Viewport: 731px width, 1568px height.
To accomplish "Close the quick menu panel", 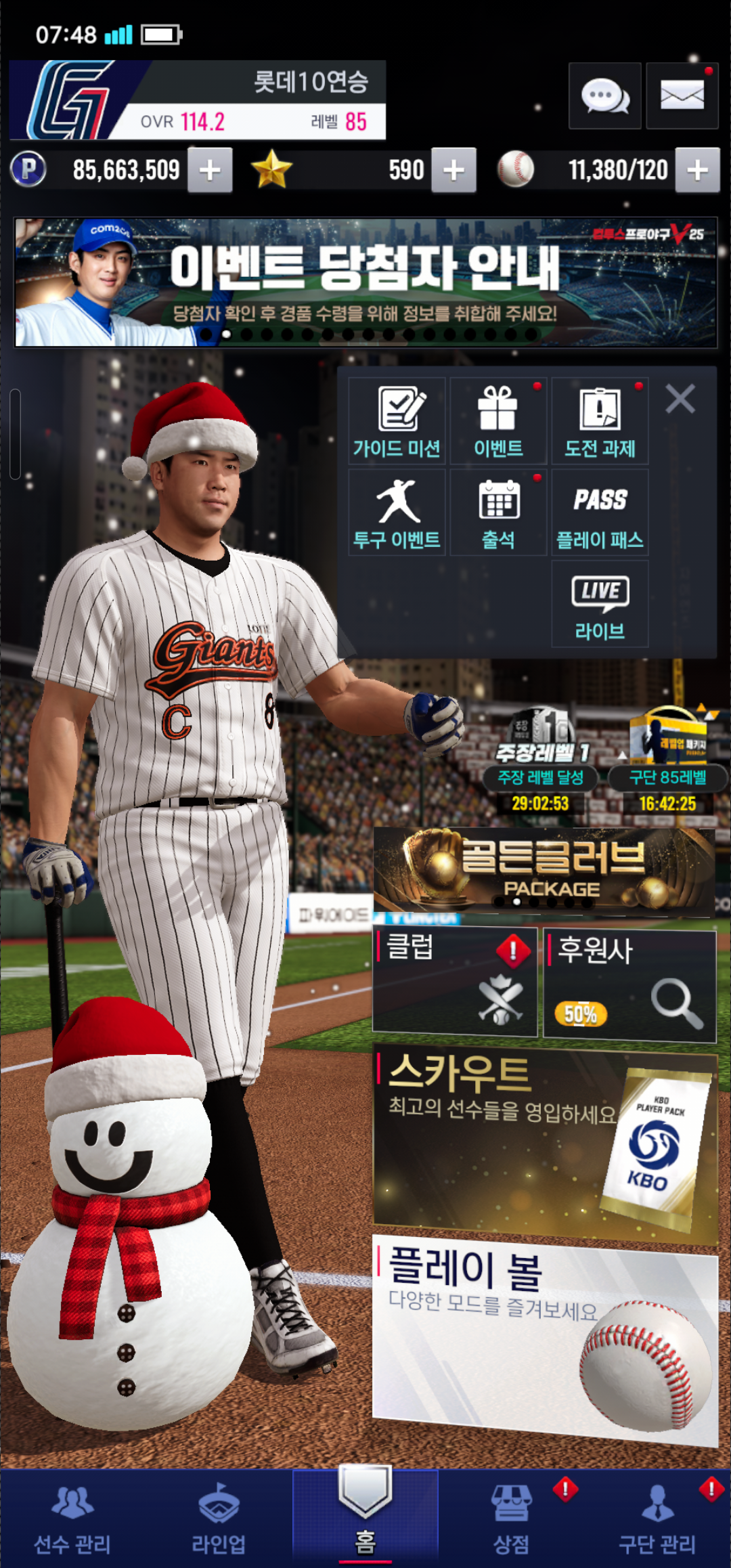I will coord(680,399).
